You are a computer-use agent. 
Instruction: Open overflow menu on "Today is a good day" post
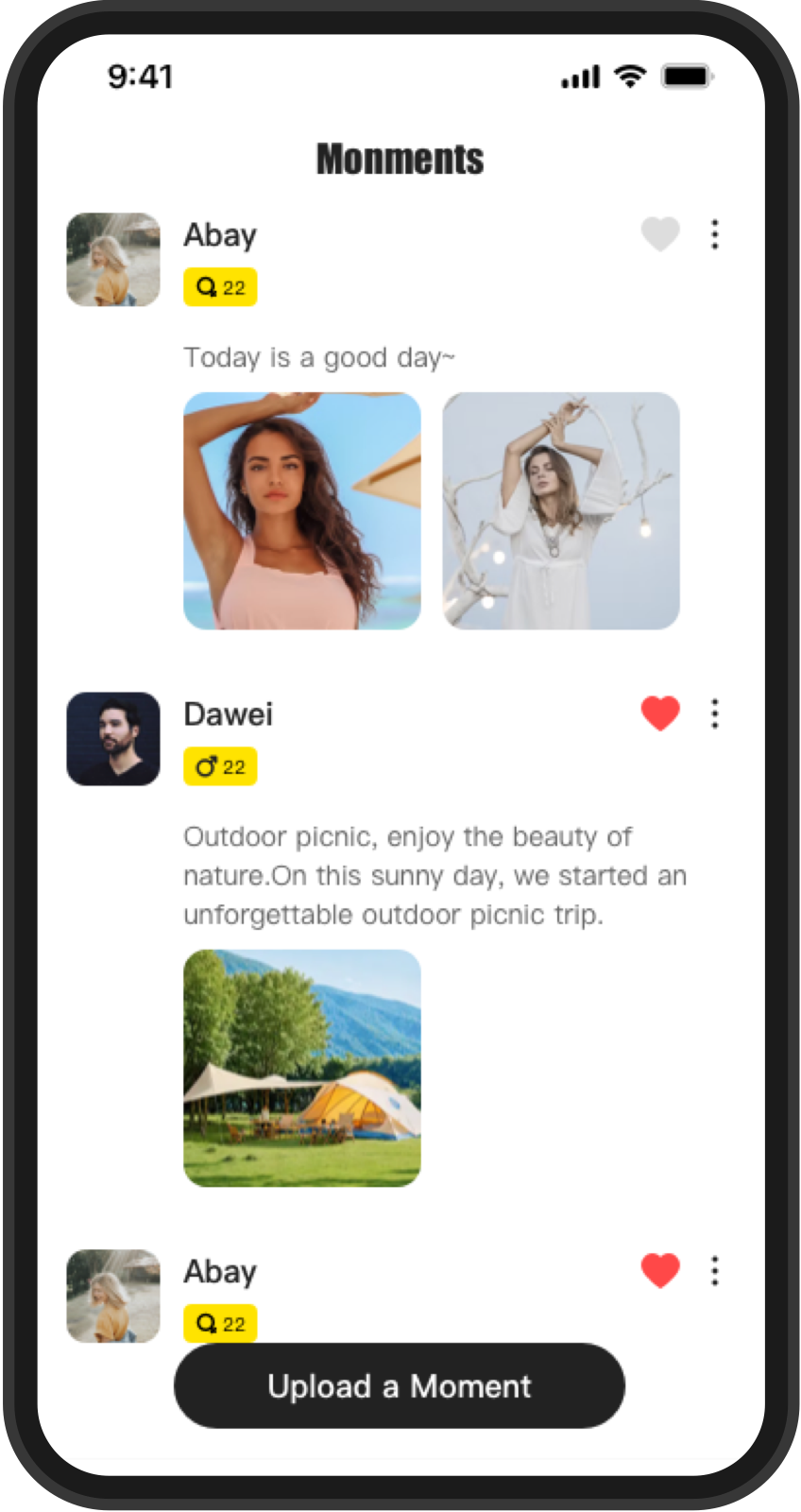point(715,234)
